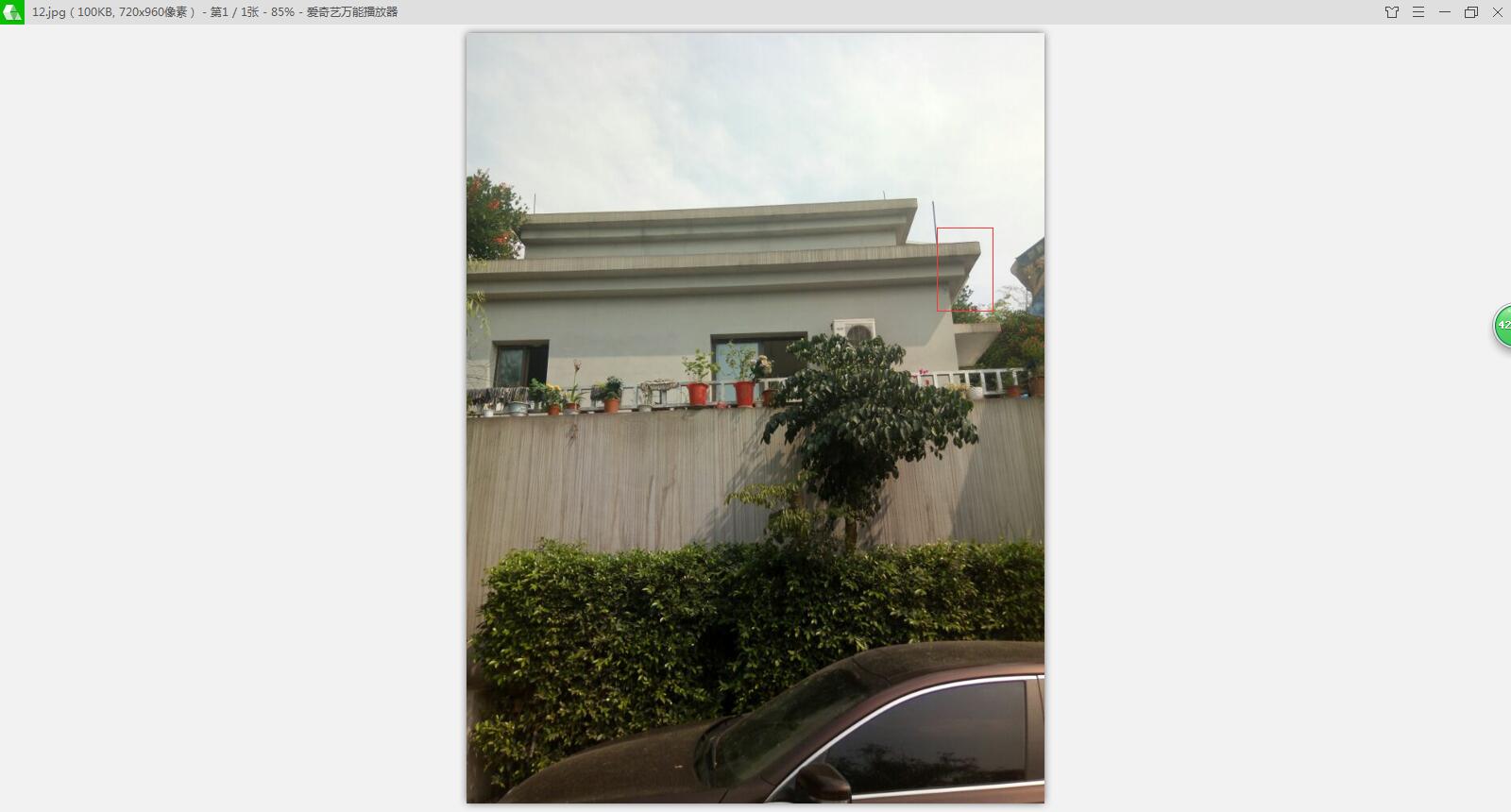1511x812 pixels.
Task: Restore down the window size
Action: pos(1470,12)
